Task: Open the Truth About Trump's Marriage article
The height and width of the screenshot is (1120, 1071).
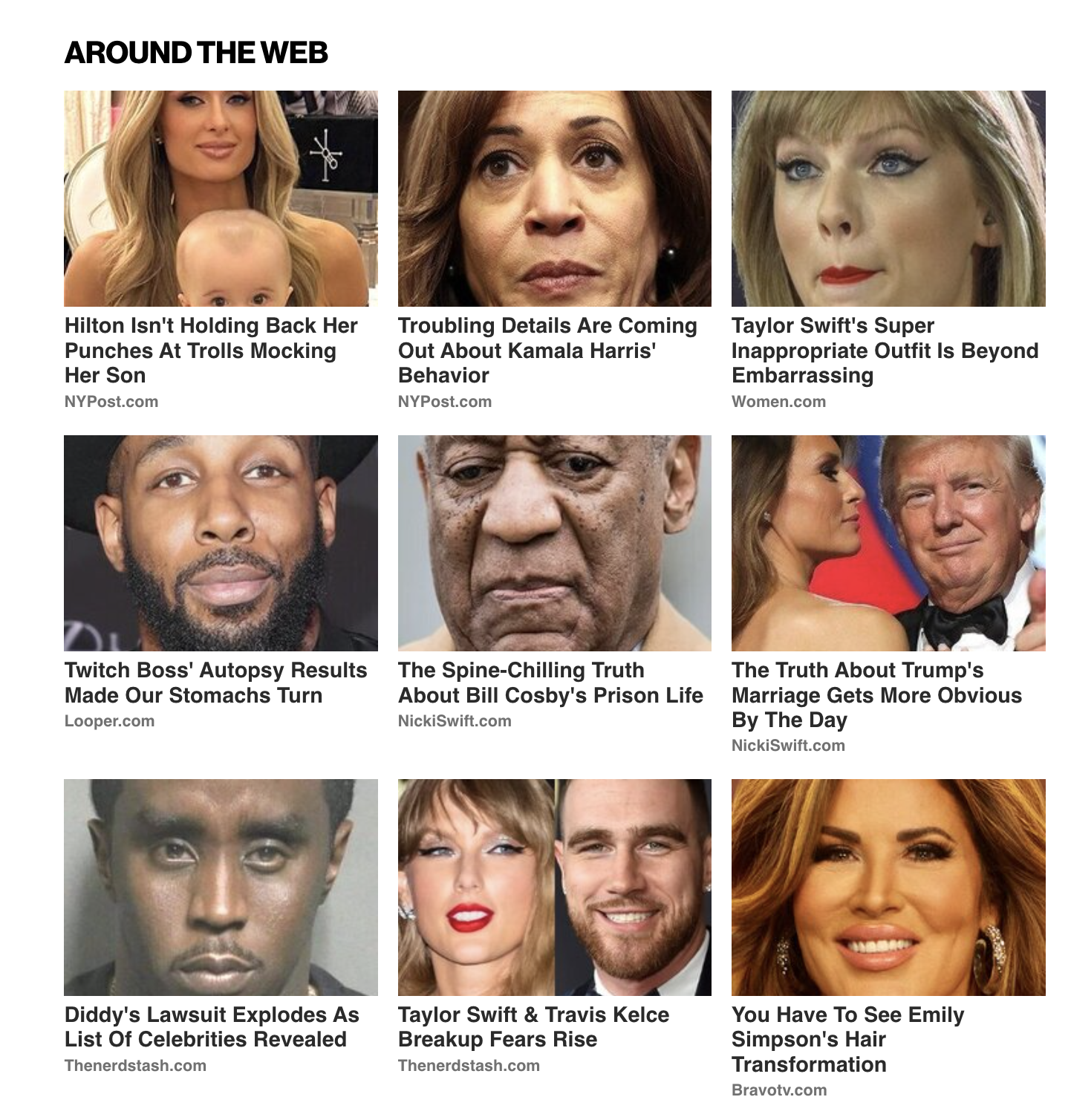Action: coord(876,694)
